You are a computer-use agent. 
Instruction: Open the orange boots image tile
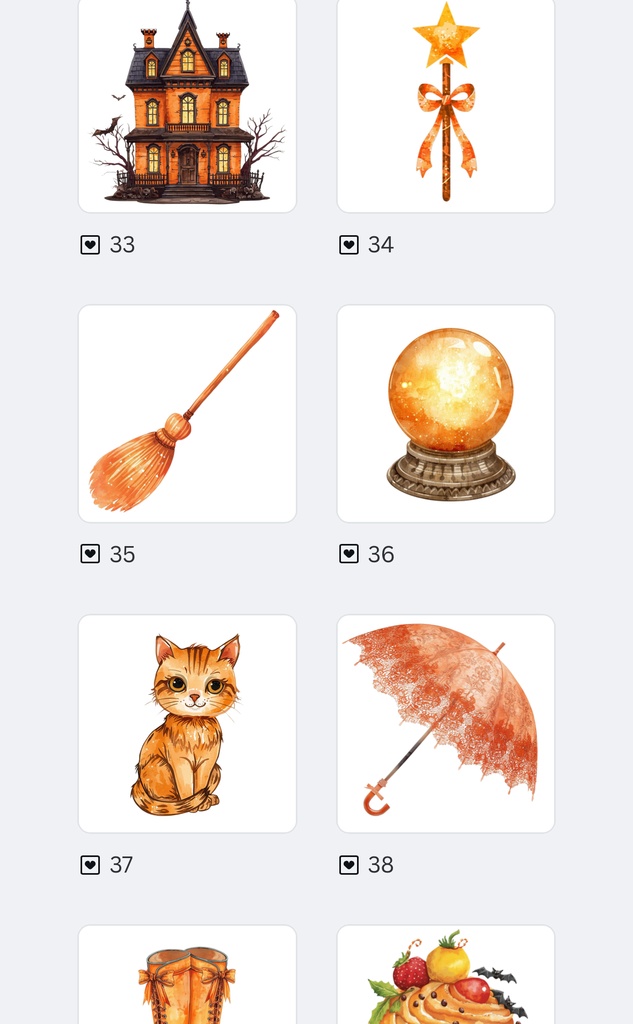coord(187,980)
